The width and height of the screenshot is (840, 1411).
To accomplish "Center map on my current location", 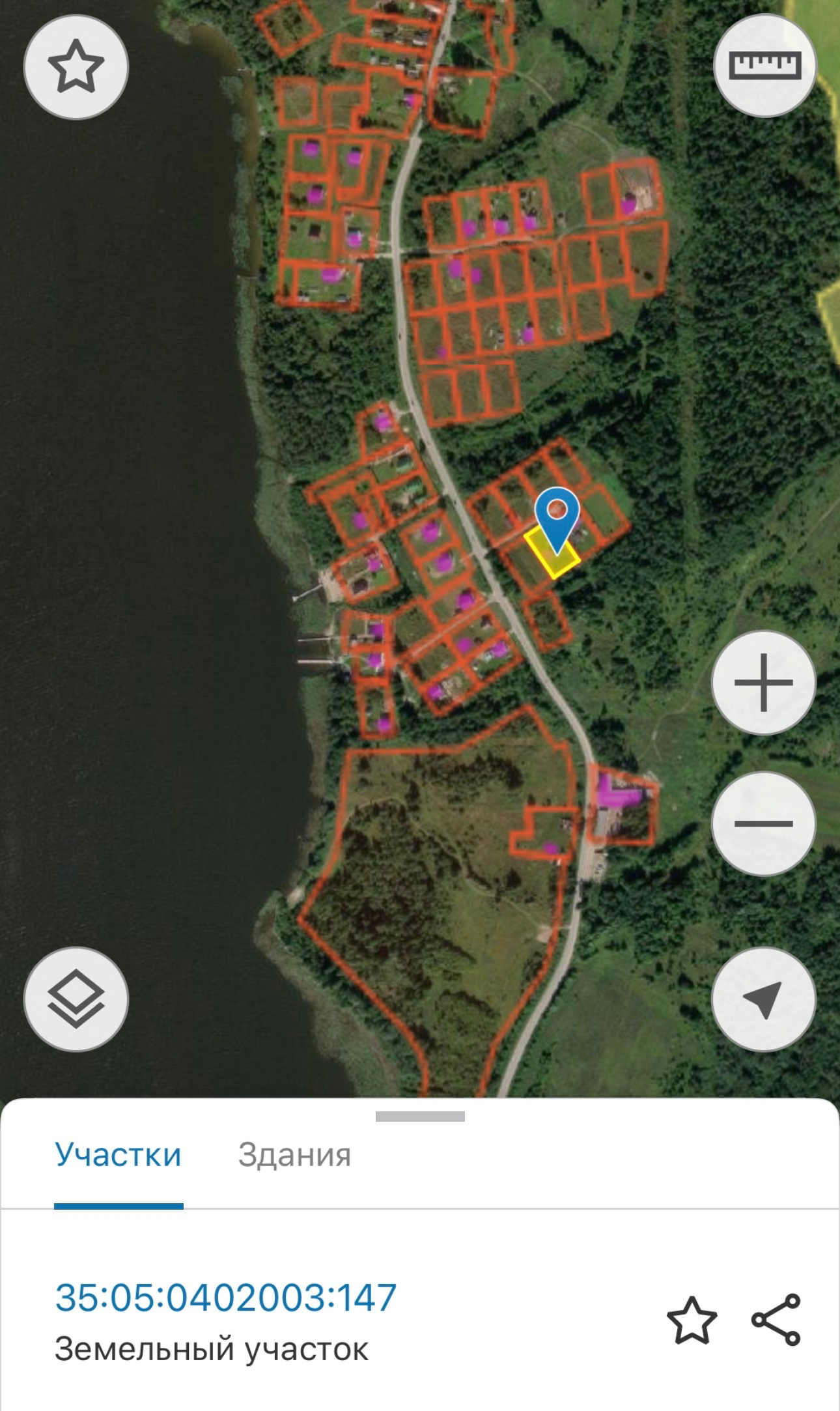I will click(763, 999).
